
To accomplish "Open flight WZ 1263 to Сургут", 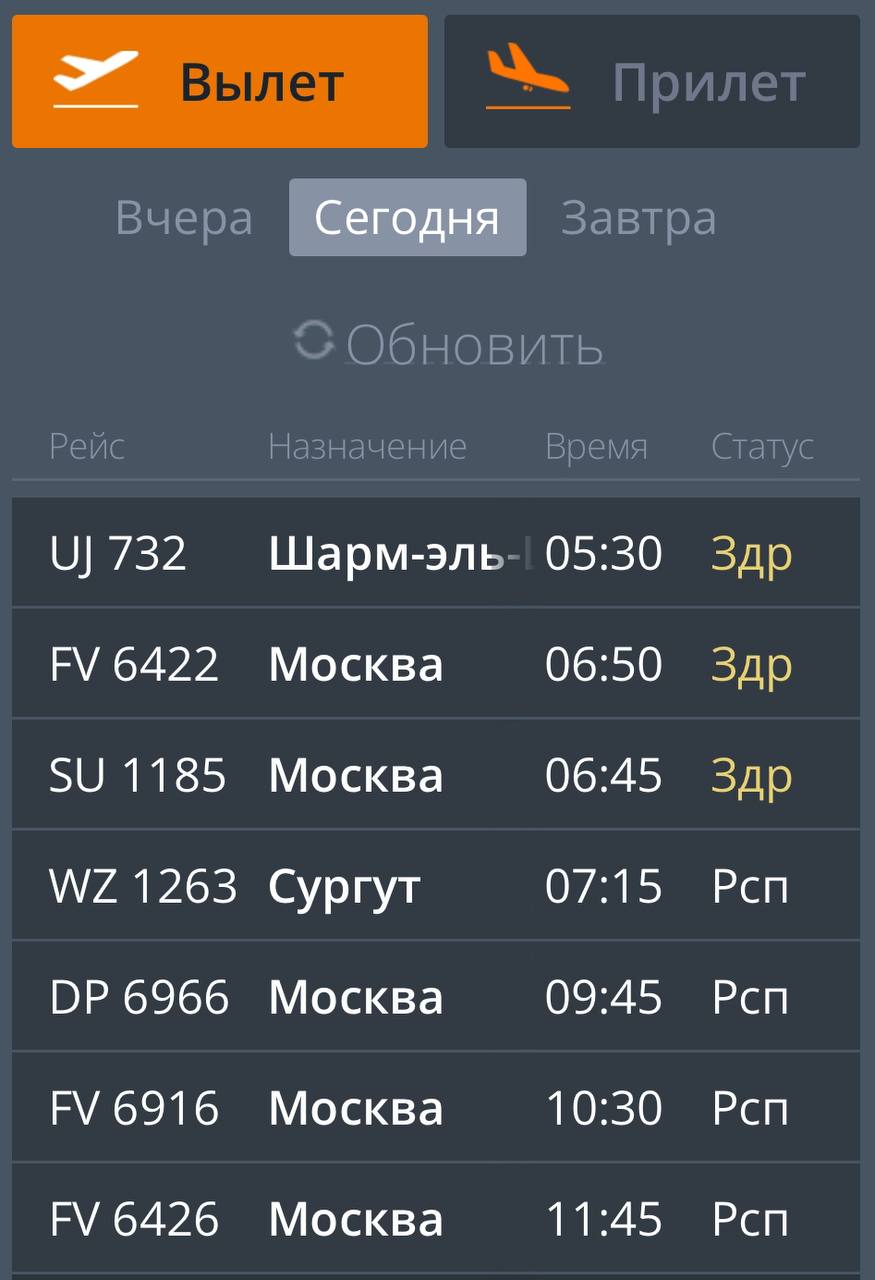I will (436, 886).
